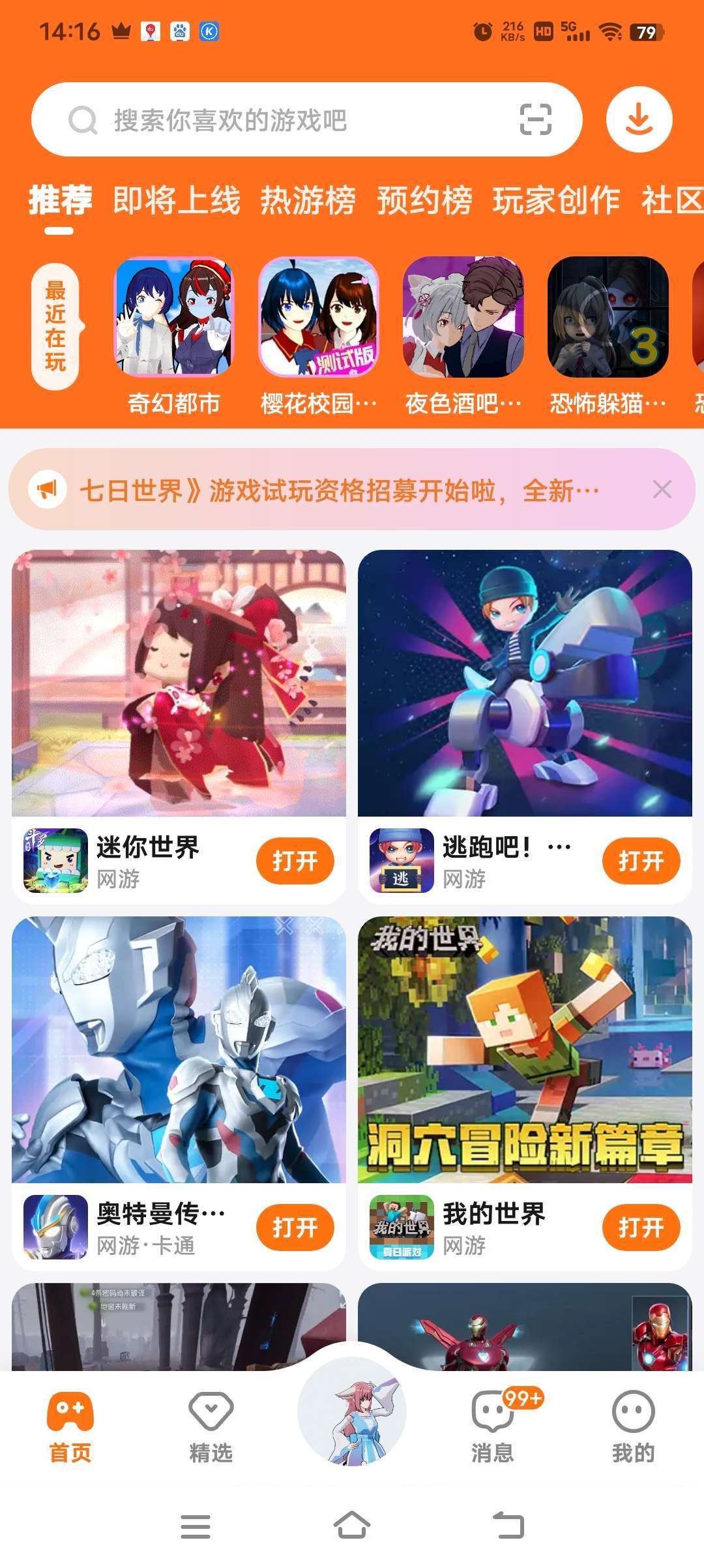
Task: Tap 打开 for 迷你世界
Action: click(x=295, y=861)
